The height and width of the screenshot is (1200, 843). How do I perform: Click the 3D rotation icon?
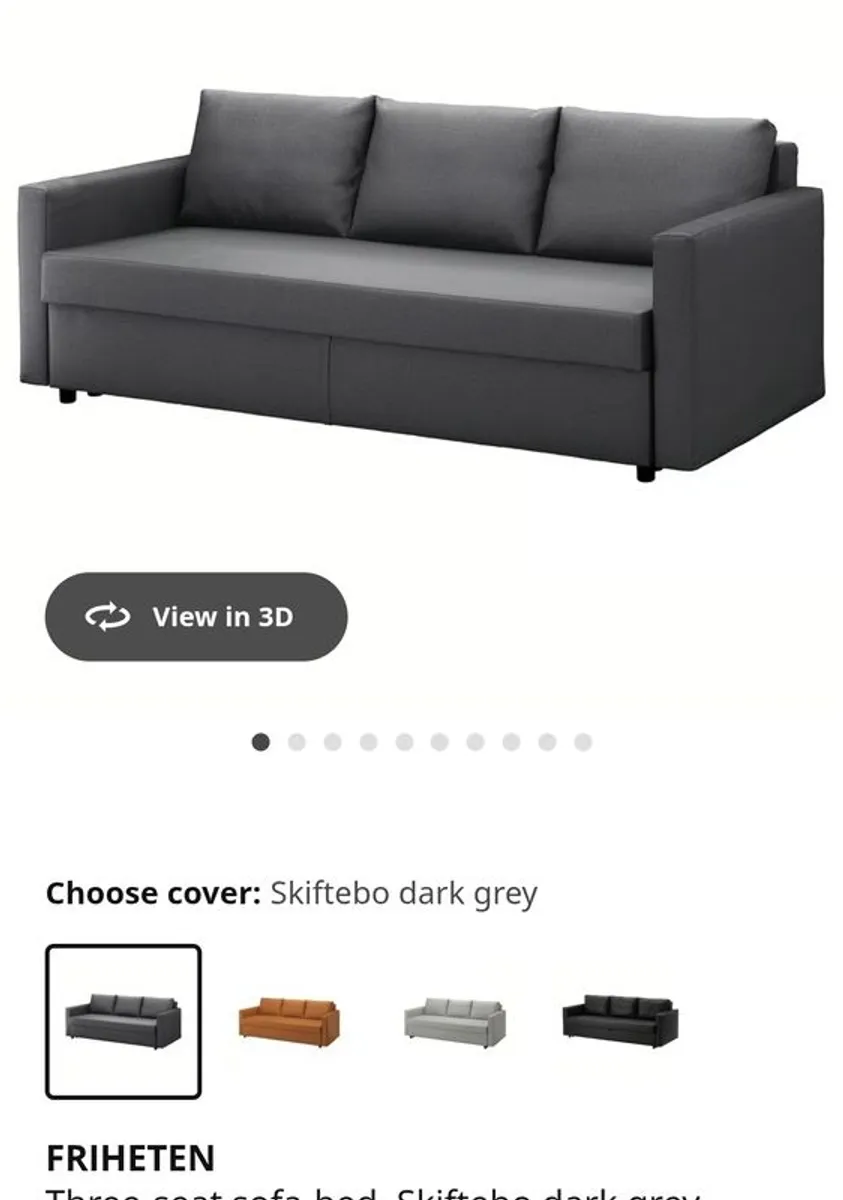tap(107, 618)
